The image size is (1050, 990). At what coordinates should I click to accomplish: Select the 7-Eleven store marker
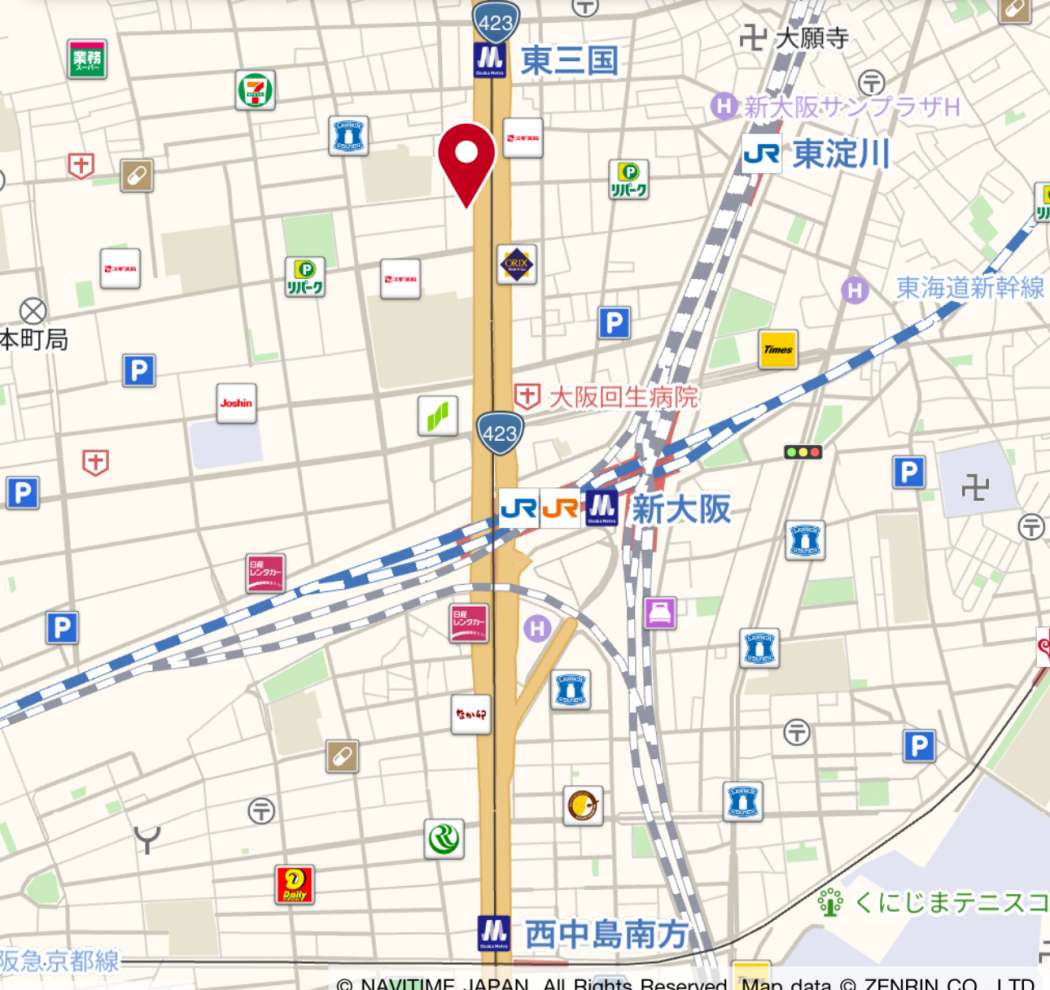pos(255,91)
